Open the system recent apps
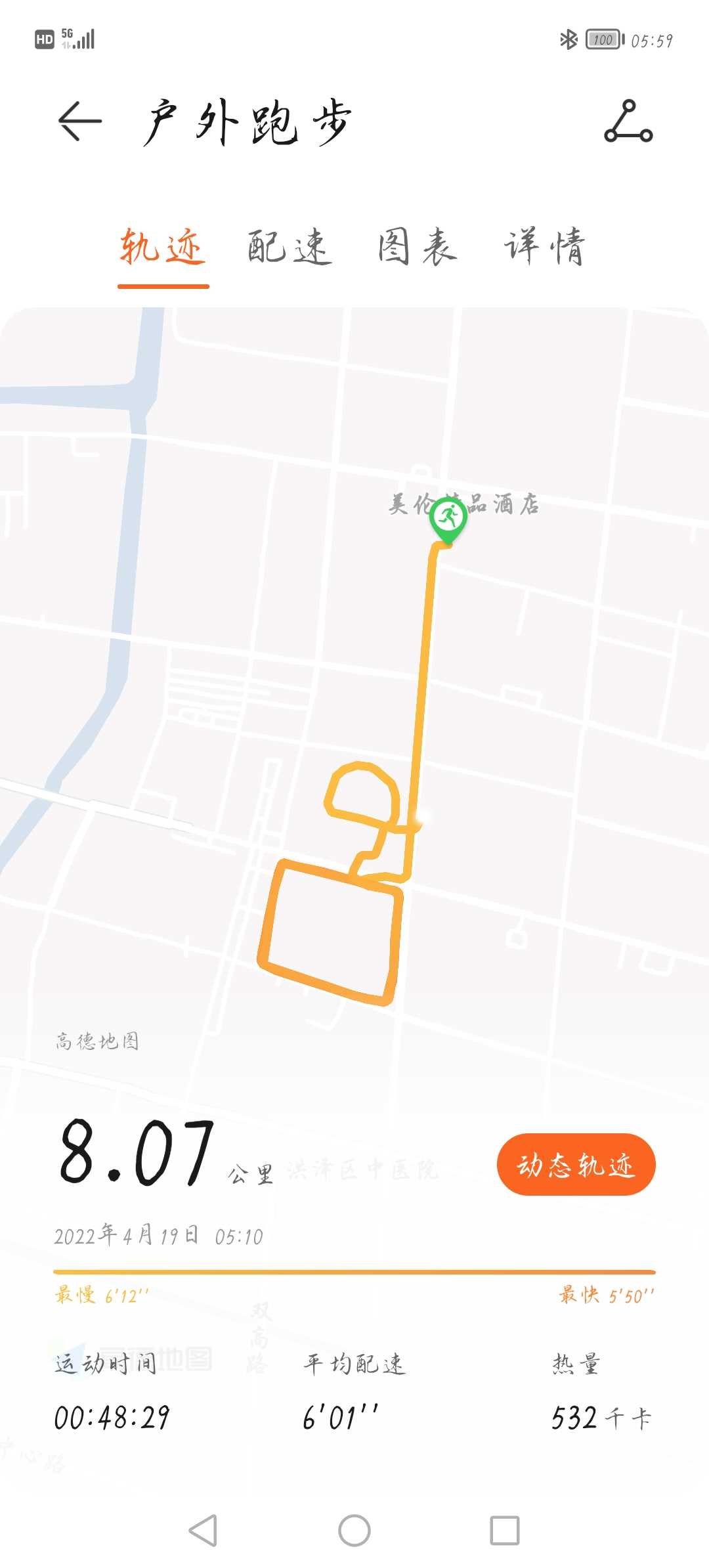The height and width of the screenshot is (1568, 709). click(505, 1531)
